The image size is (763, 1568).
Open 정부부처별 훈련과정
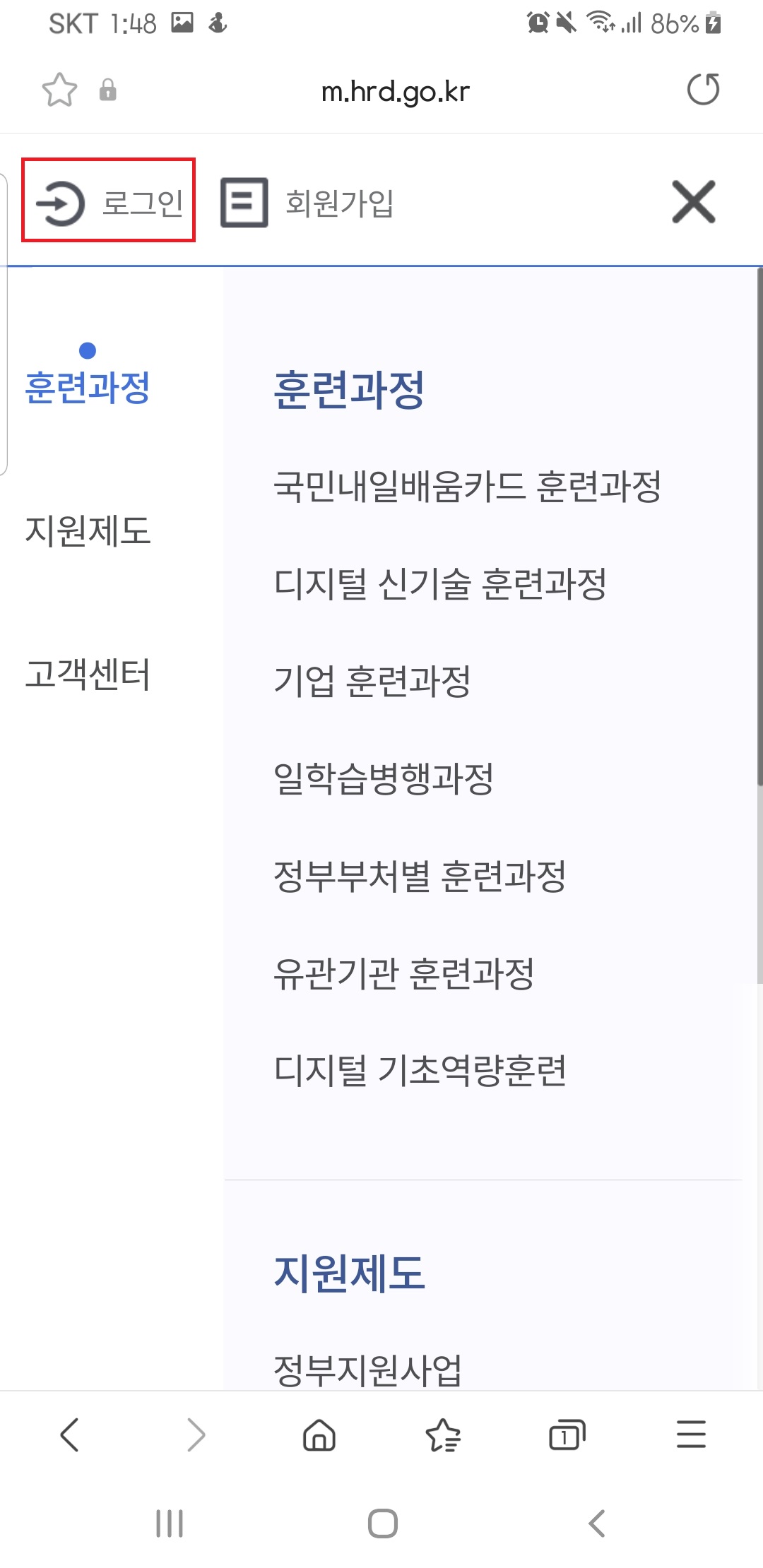(420, 876)
